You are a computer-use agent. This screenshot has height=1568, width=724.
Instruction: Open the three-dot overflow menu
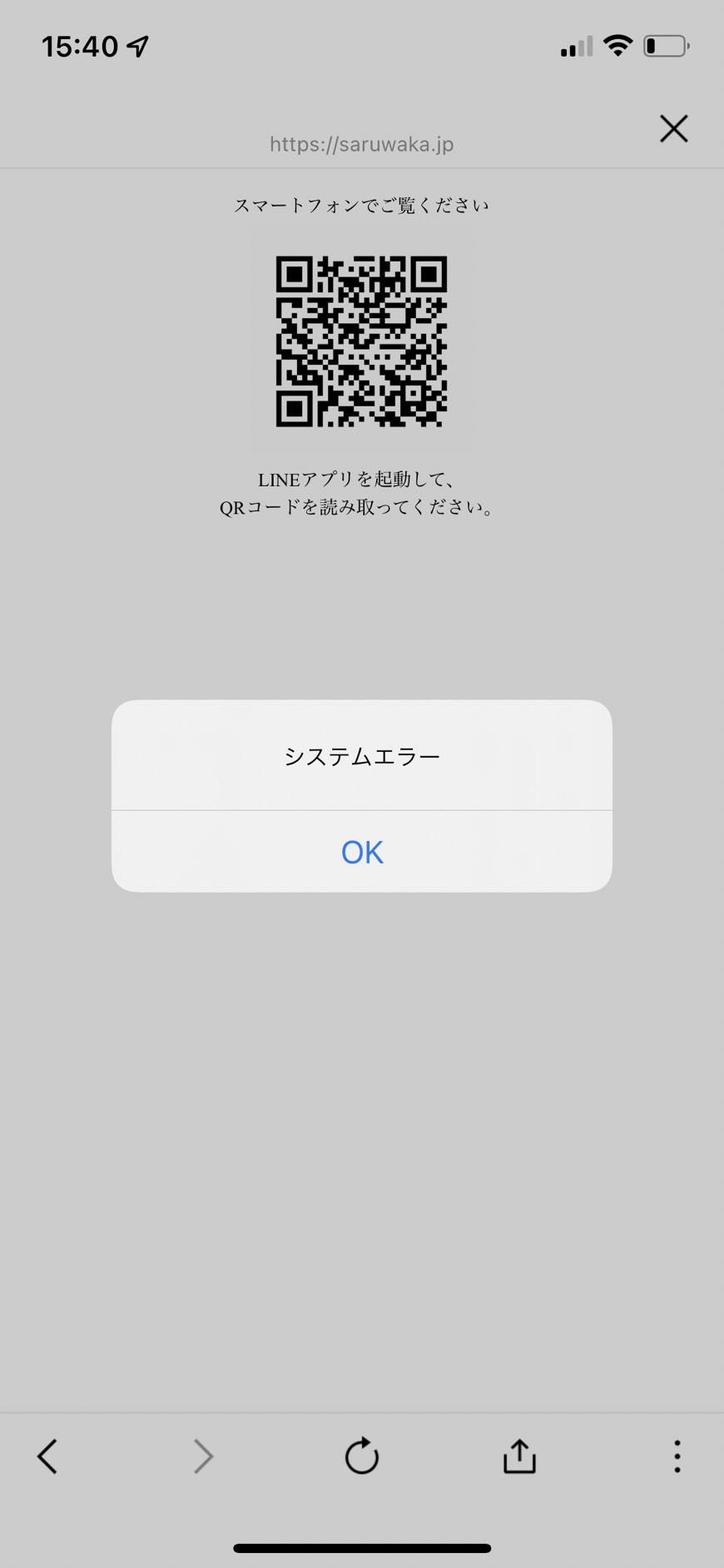pyautogui.click(x=677, y=1456)
